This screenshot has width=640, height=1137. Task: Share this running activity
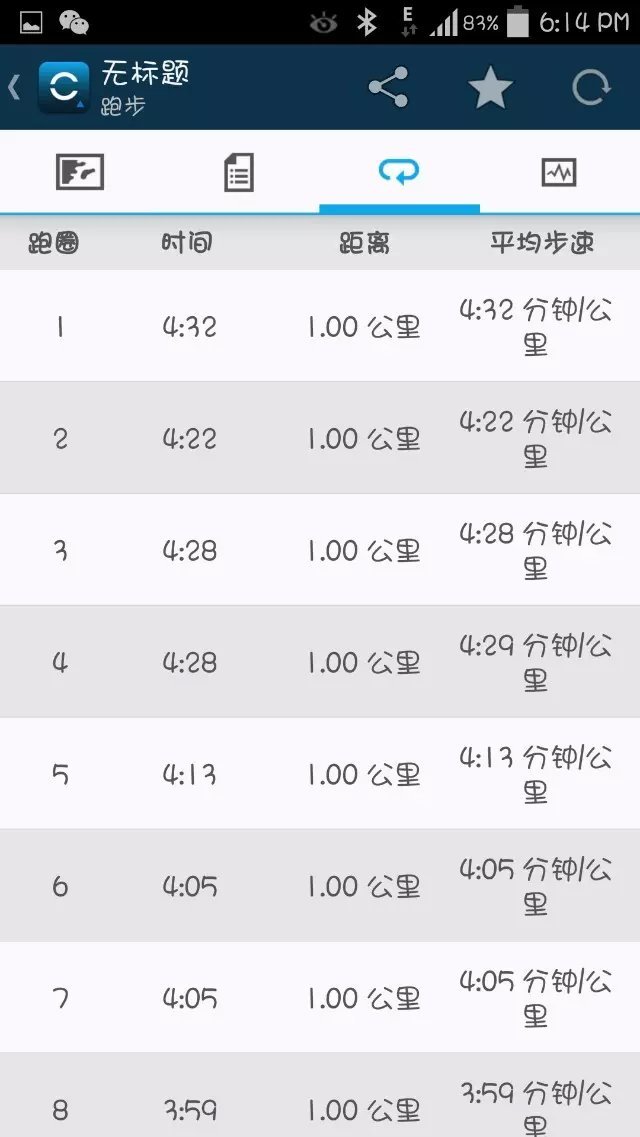coord(388,88)
